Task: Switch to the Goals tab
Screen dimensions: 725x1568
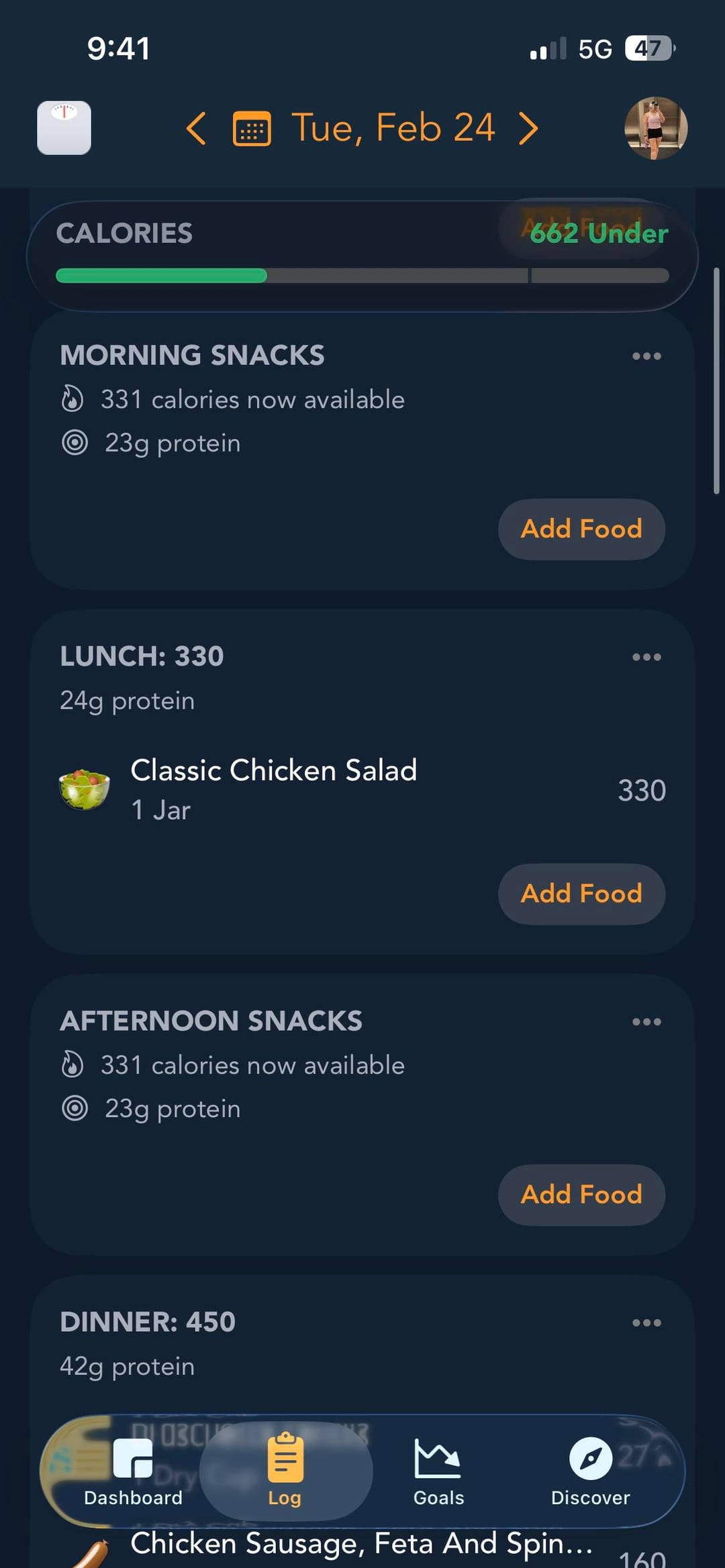Action: click(438, 1471)
